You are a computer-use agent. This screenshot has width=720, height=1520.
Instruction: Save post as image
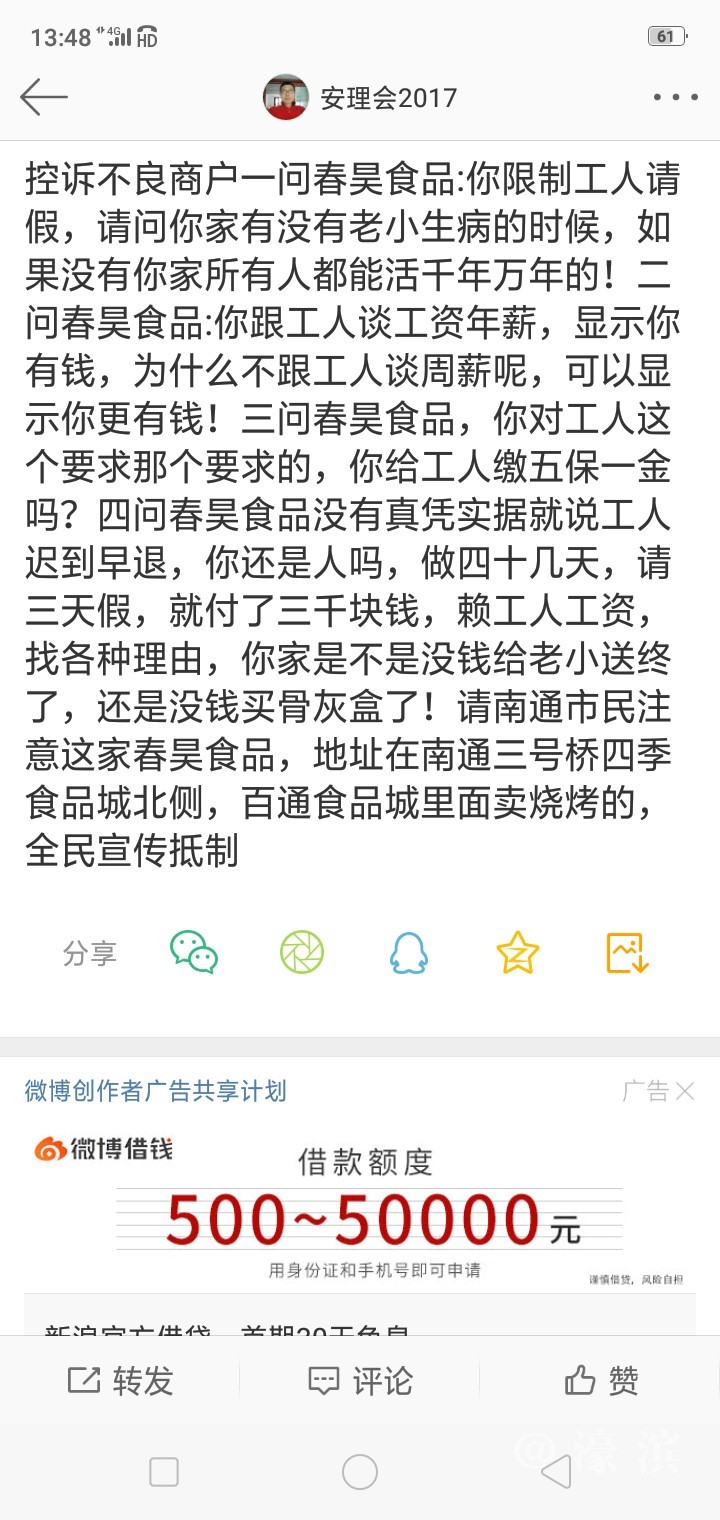[x=628, y=952]
